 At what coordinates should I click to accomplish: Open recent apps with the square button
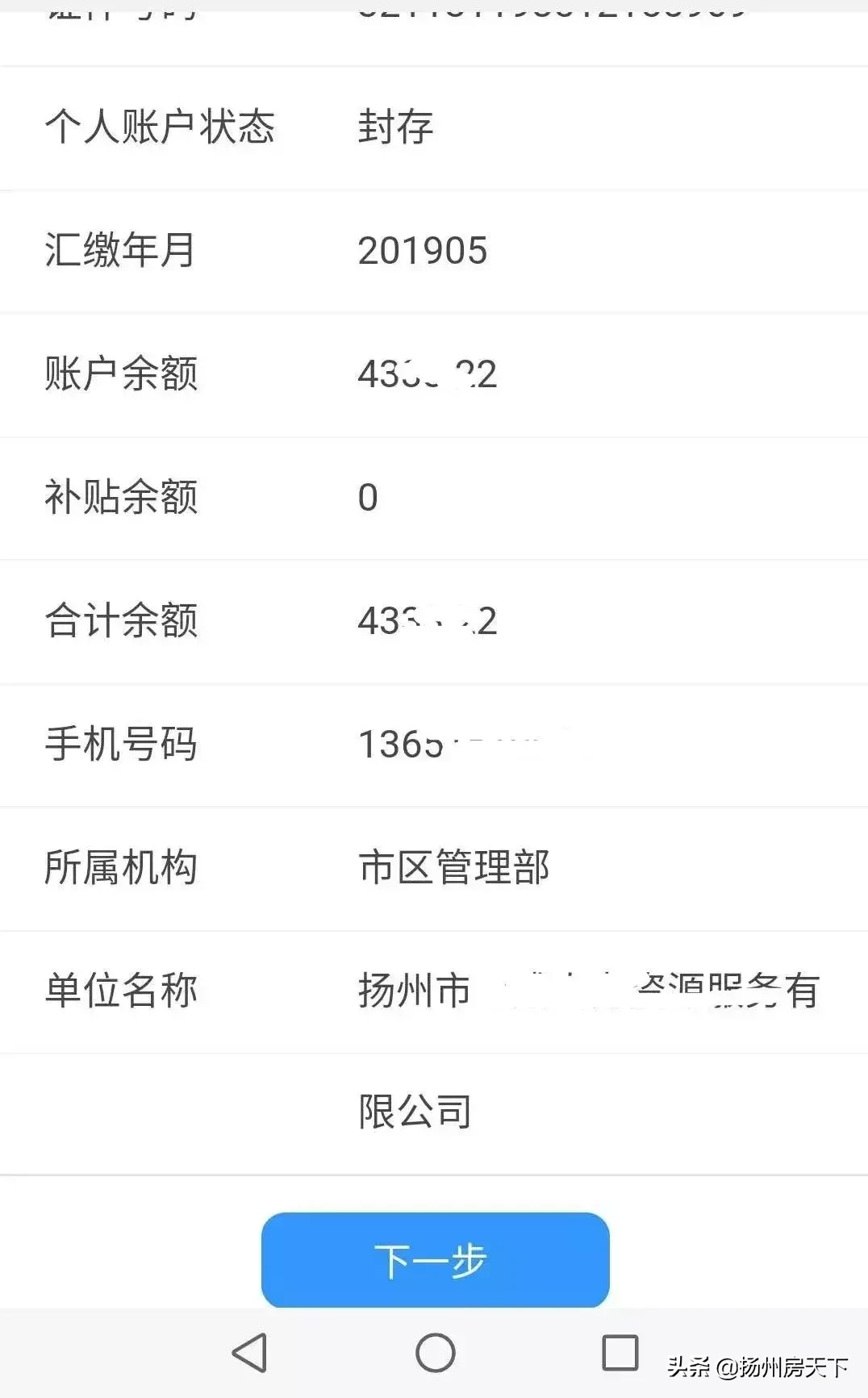(x=620, y=1352)
